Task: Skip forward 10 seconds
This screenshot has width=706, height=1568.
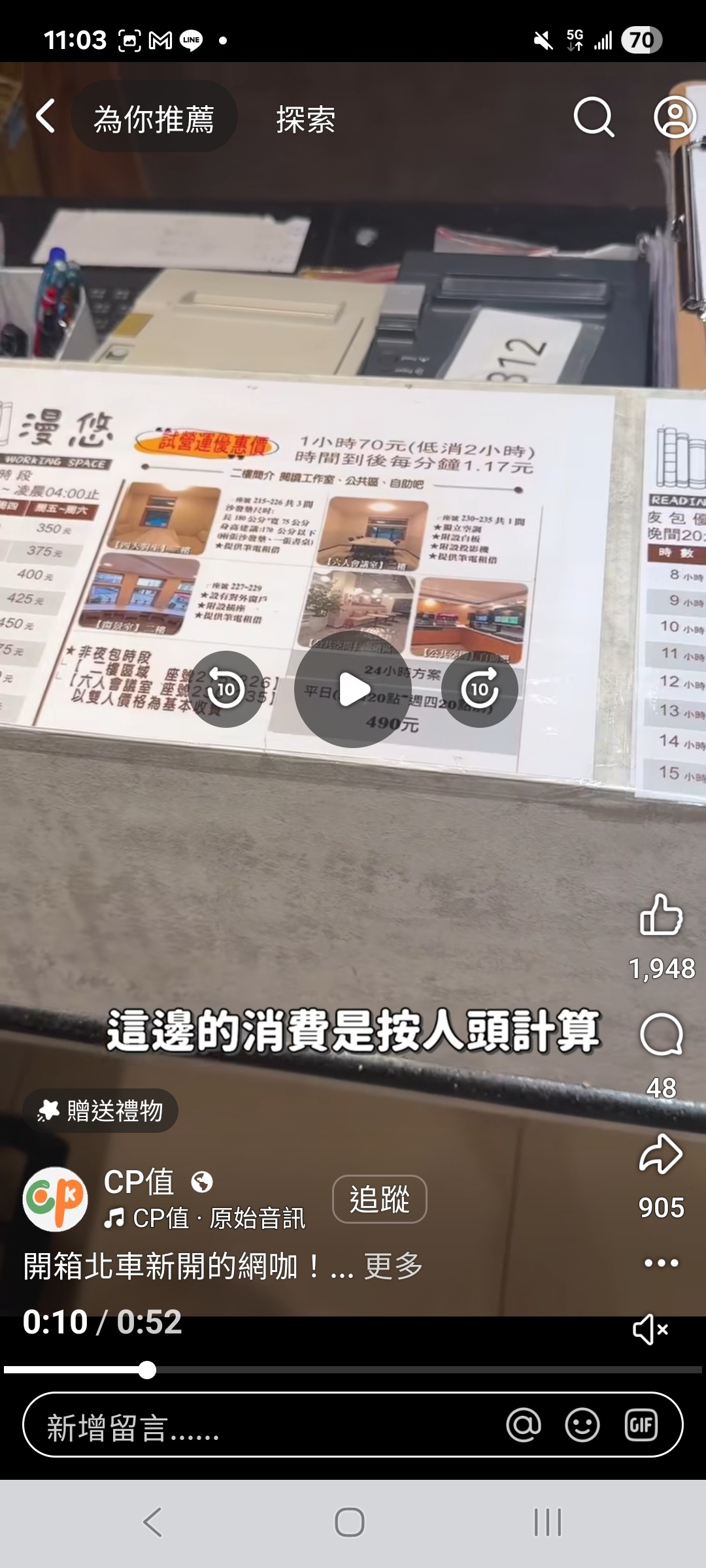Action: point(480,689)
